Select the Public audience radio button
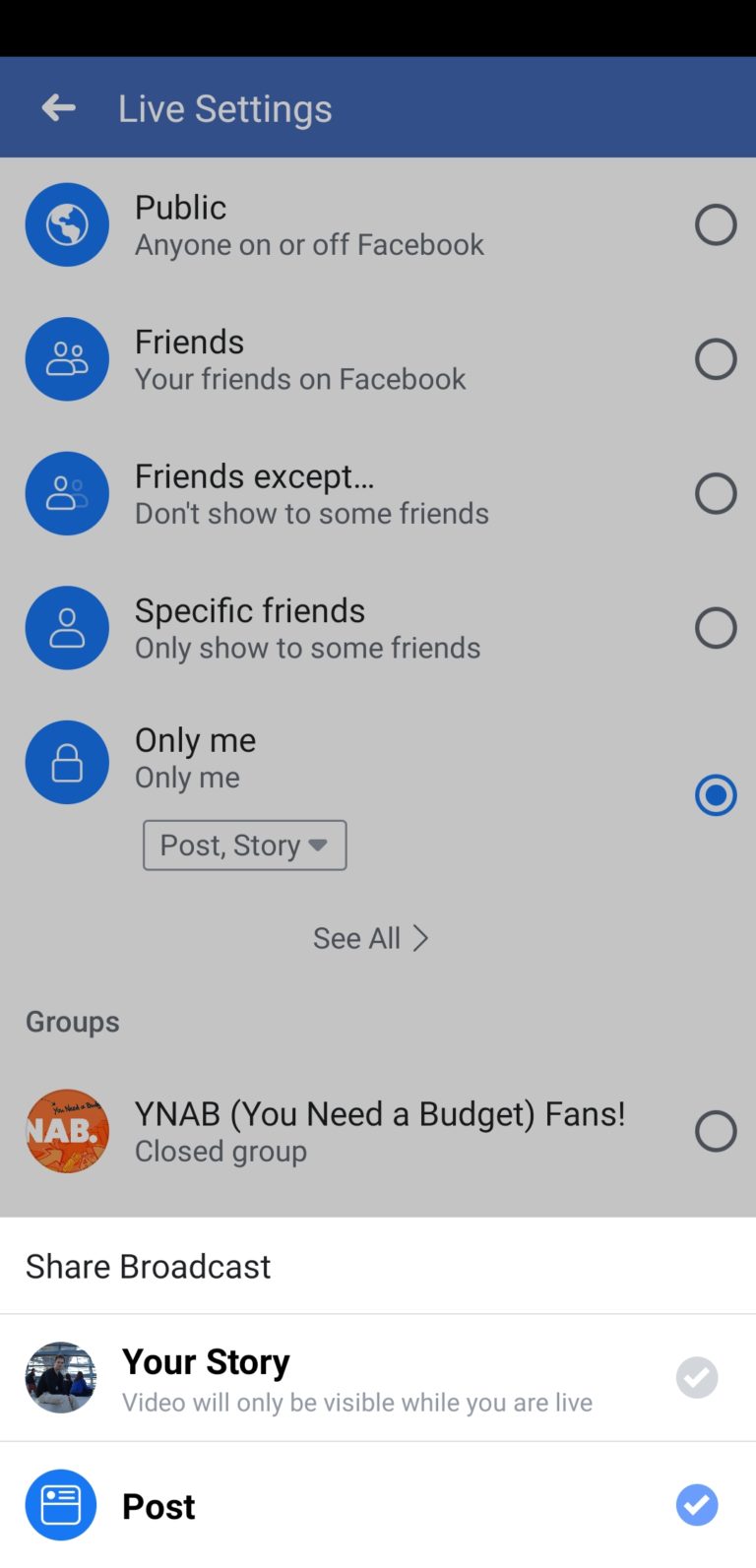Image resolution: width=756 pixels, height=1568 pixels. [x=716, y=224]
